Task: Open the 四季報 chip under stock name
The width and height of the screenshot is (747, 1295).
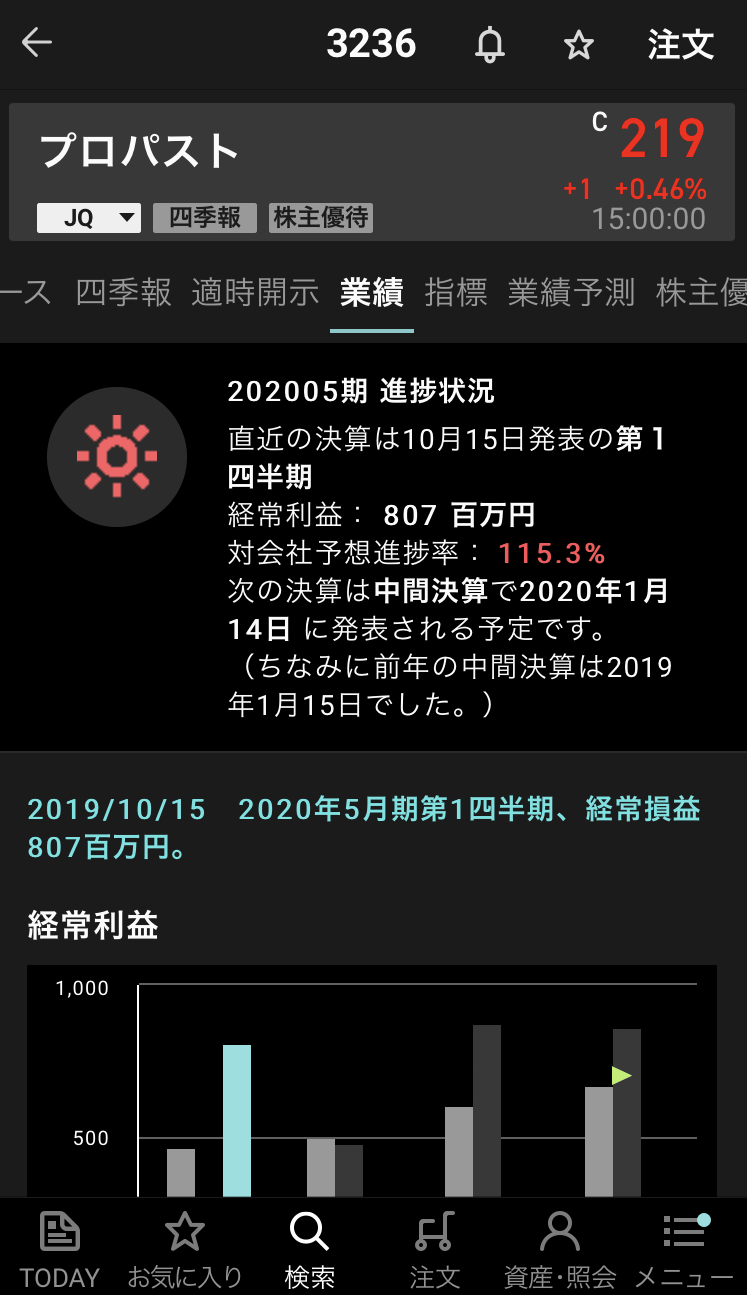Action: point(205,218)
